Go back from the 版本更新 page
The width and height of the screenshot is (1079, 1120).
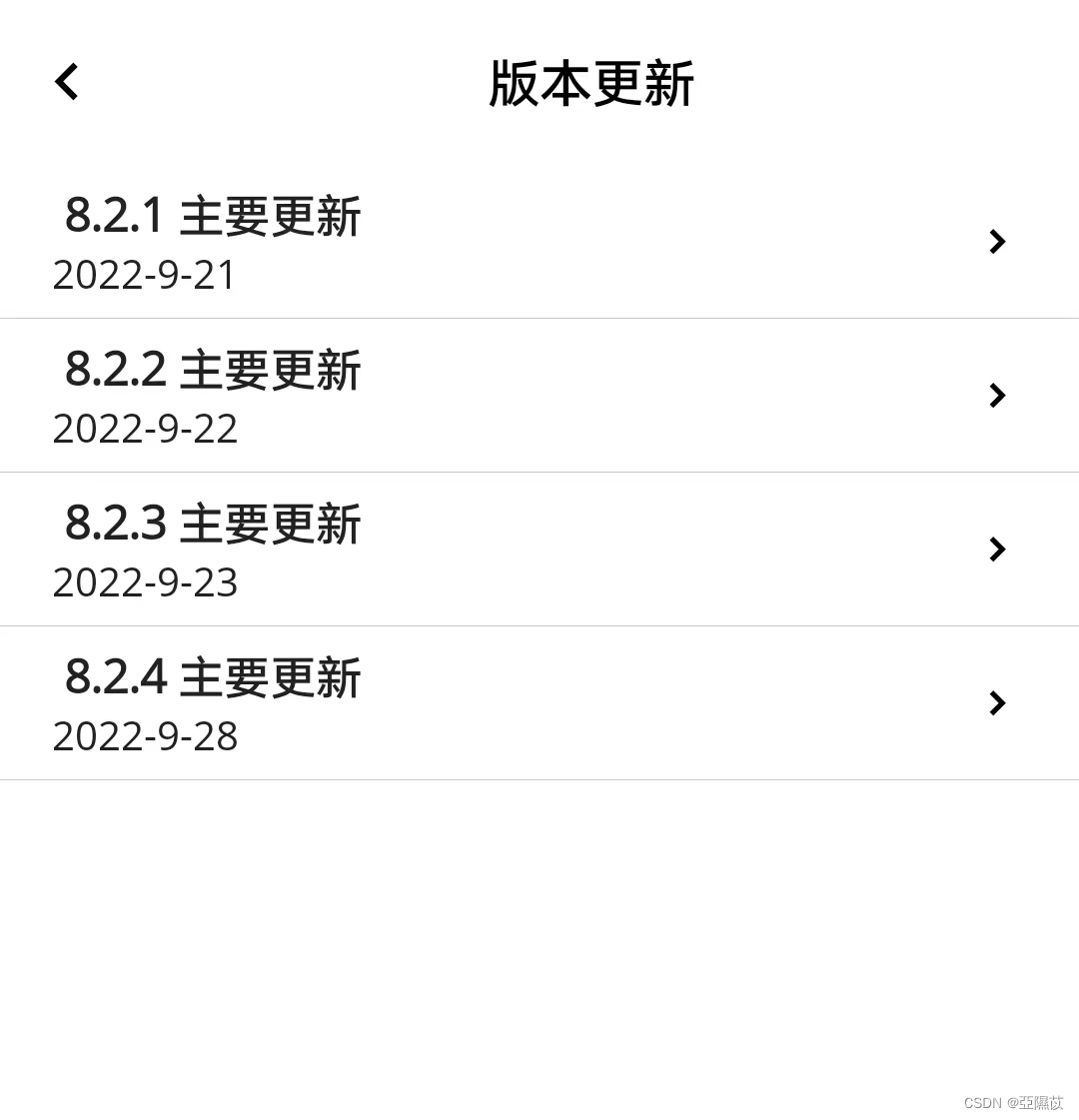pos(67,82)
